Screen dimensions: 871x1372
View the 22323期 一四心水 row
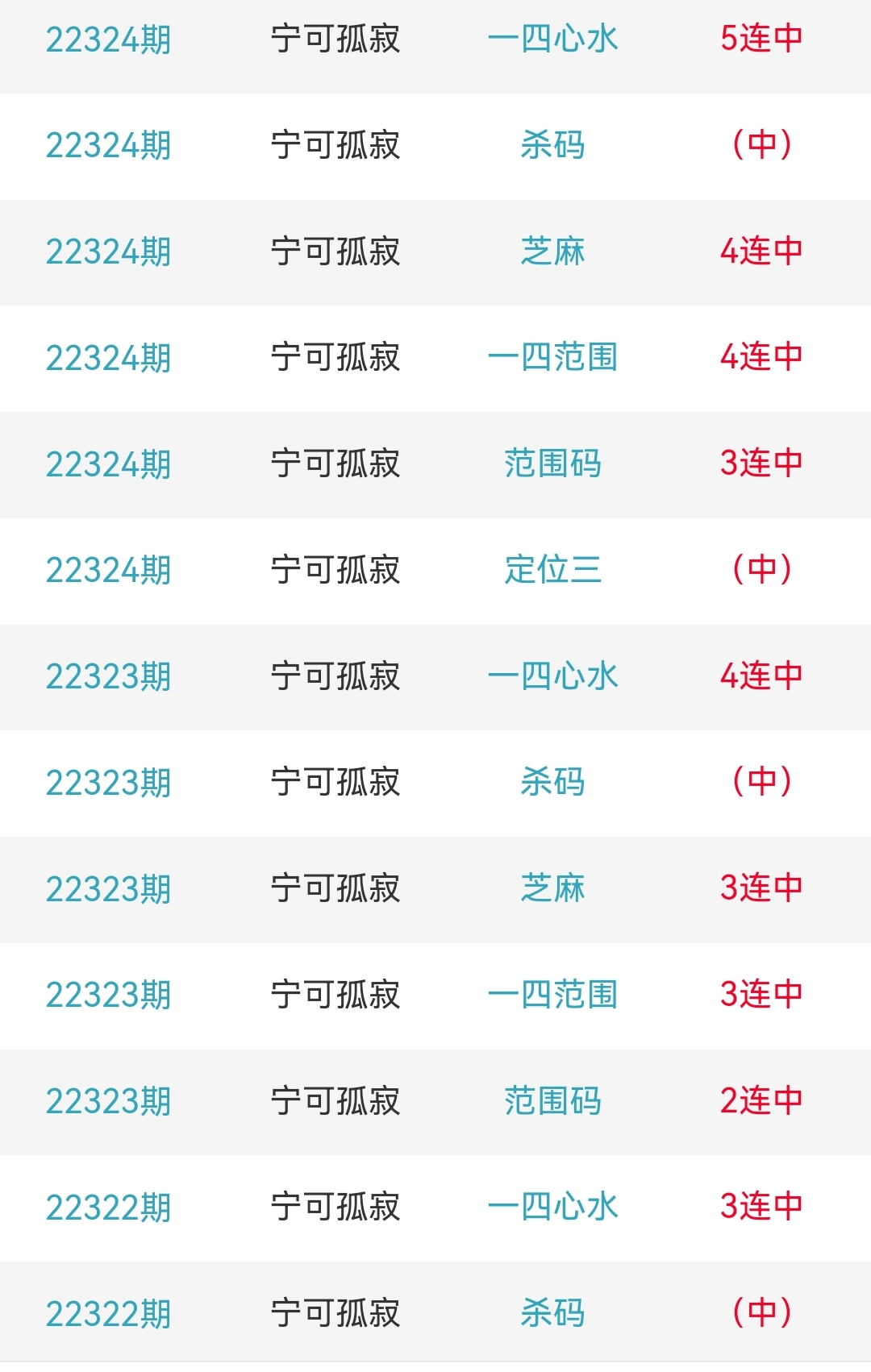552,676
